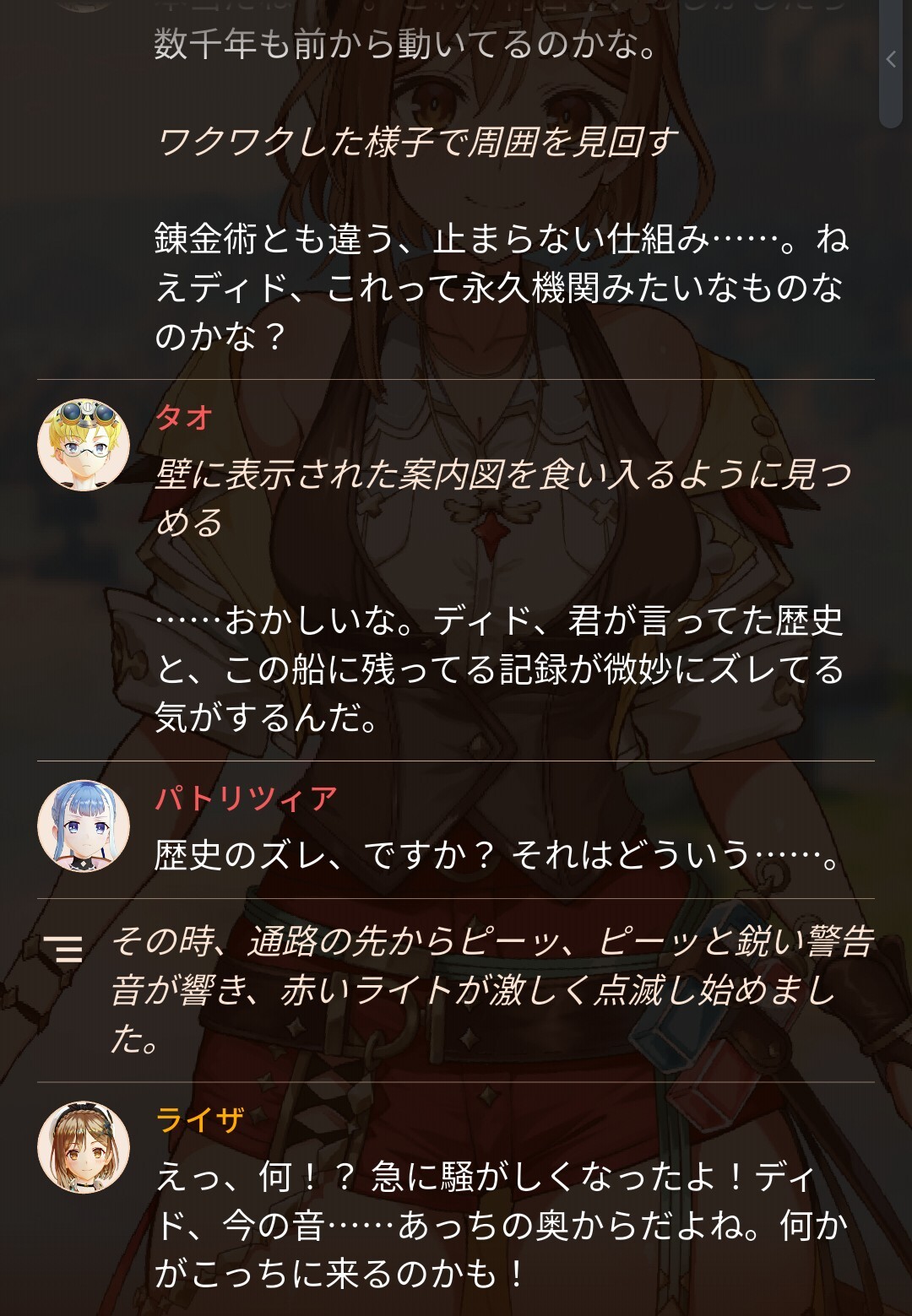Open タオ's profile avatar
The width and height of the screenshot is (912, 1316).
click(84, 445)
